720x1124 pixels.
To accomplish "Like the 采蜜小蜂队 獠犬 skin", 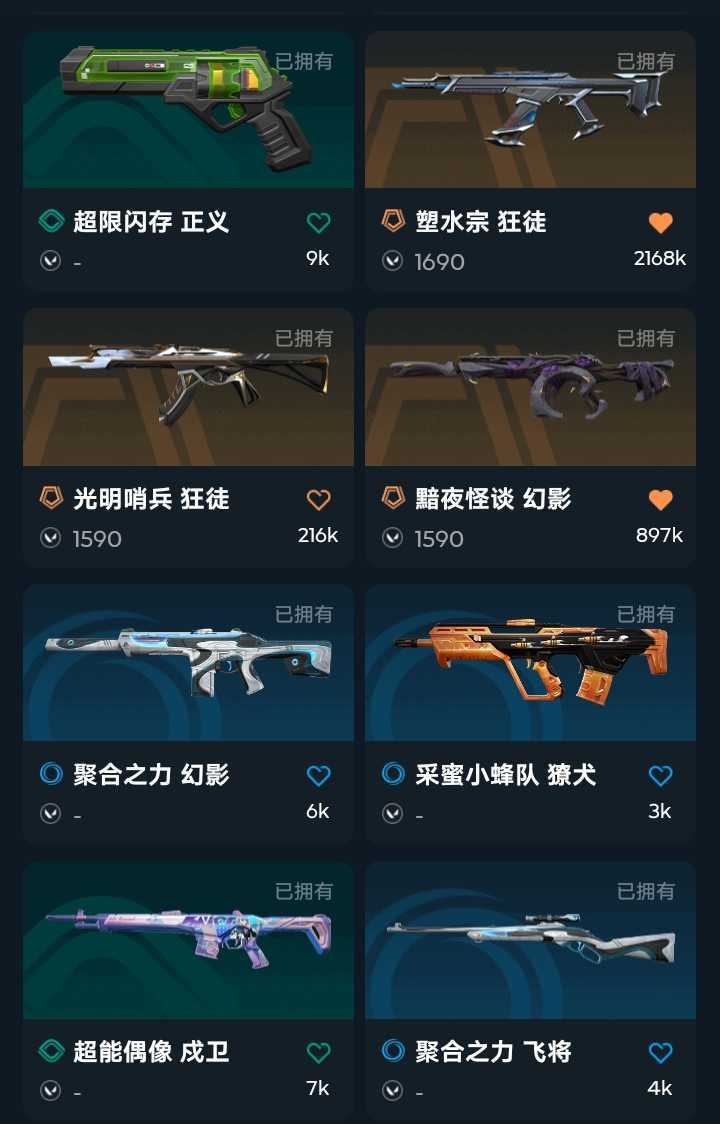I will tap(660, 776).
